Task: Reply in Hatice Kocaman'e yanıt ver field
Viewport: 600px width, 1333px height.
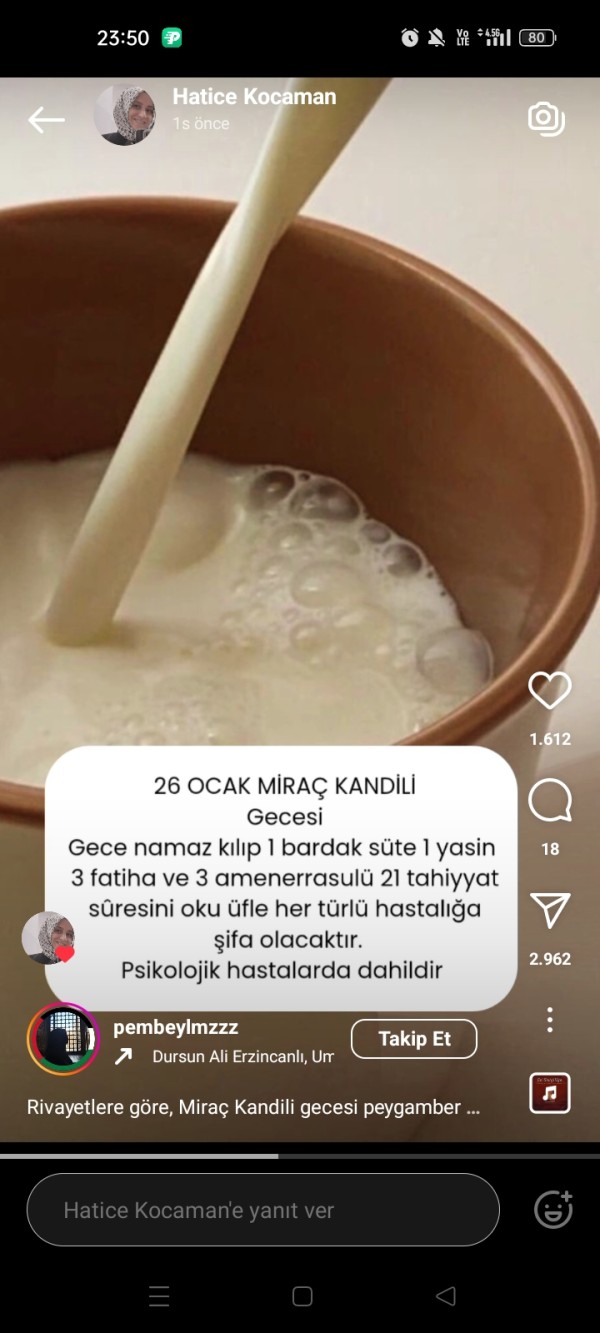Action: coord(262,1210)
